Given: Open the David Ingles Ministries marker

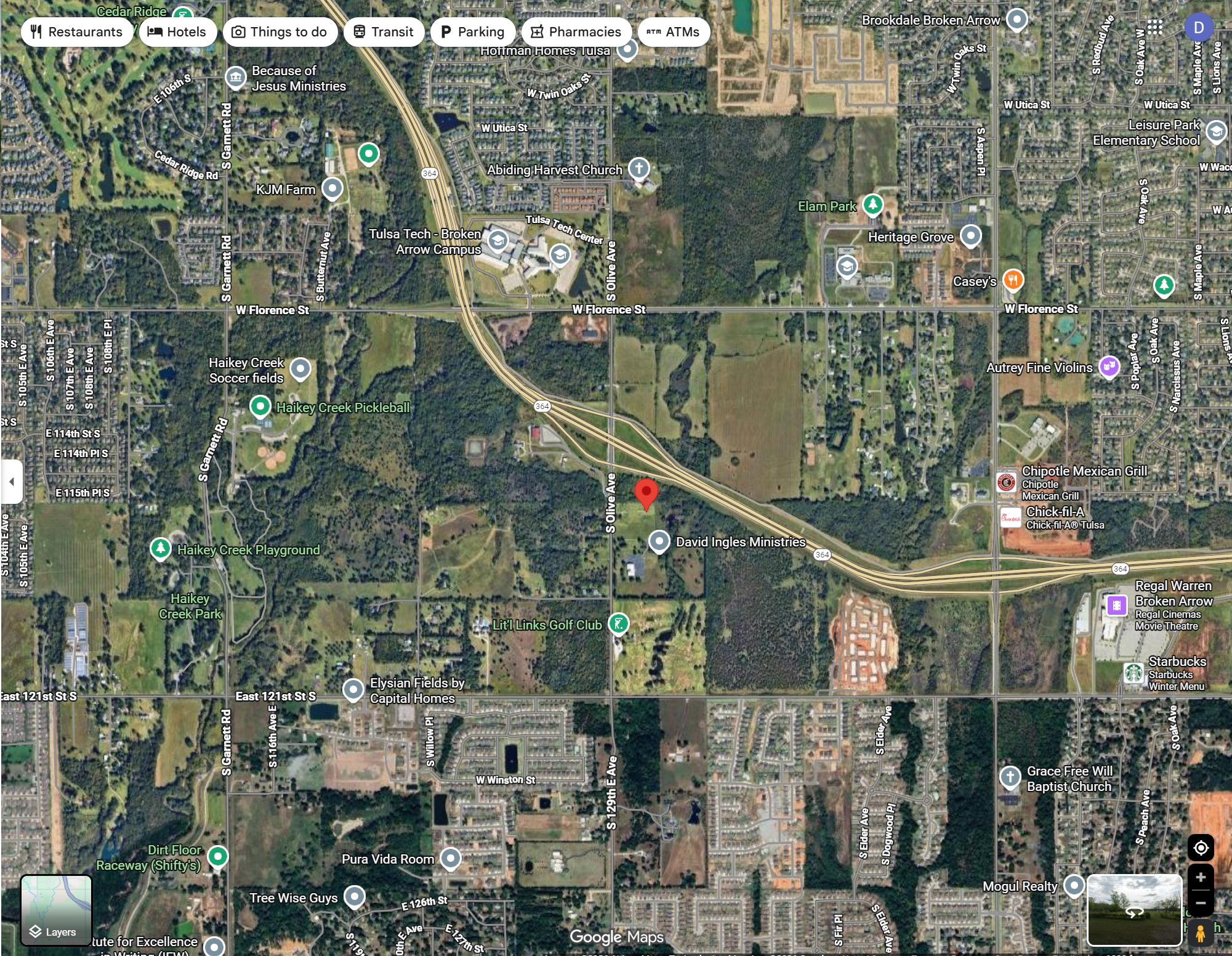Looking at the screenshot, I should 659,541.
